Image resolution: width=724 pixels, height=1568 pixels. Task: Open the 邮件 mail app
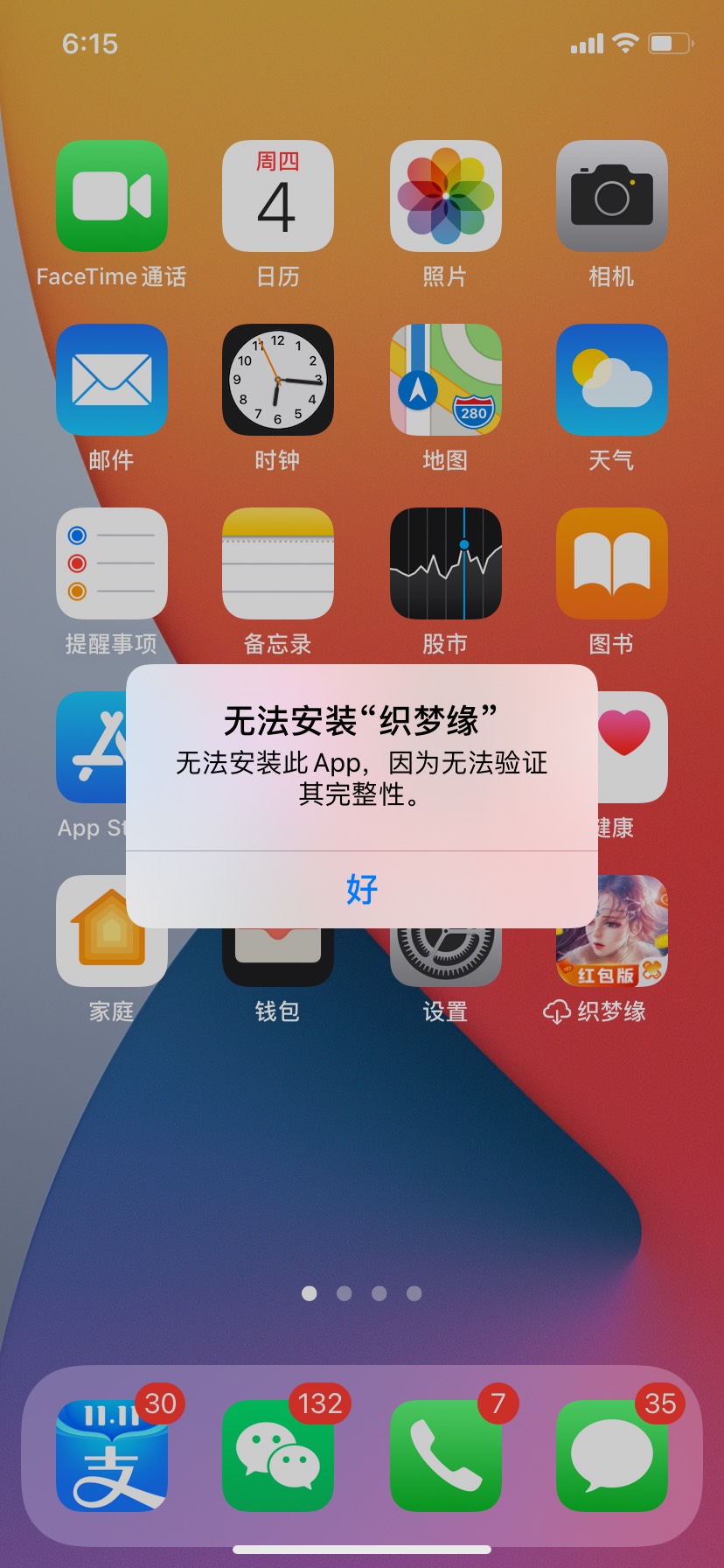(112, 380)
